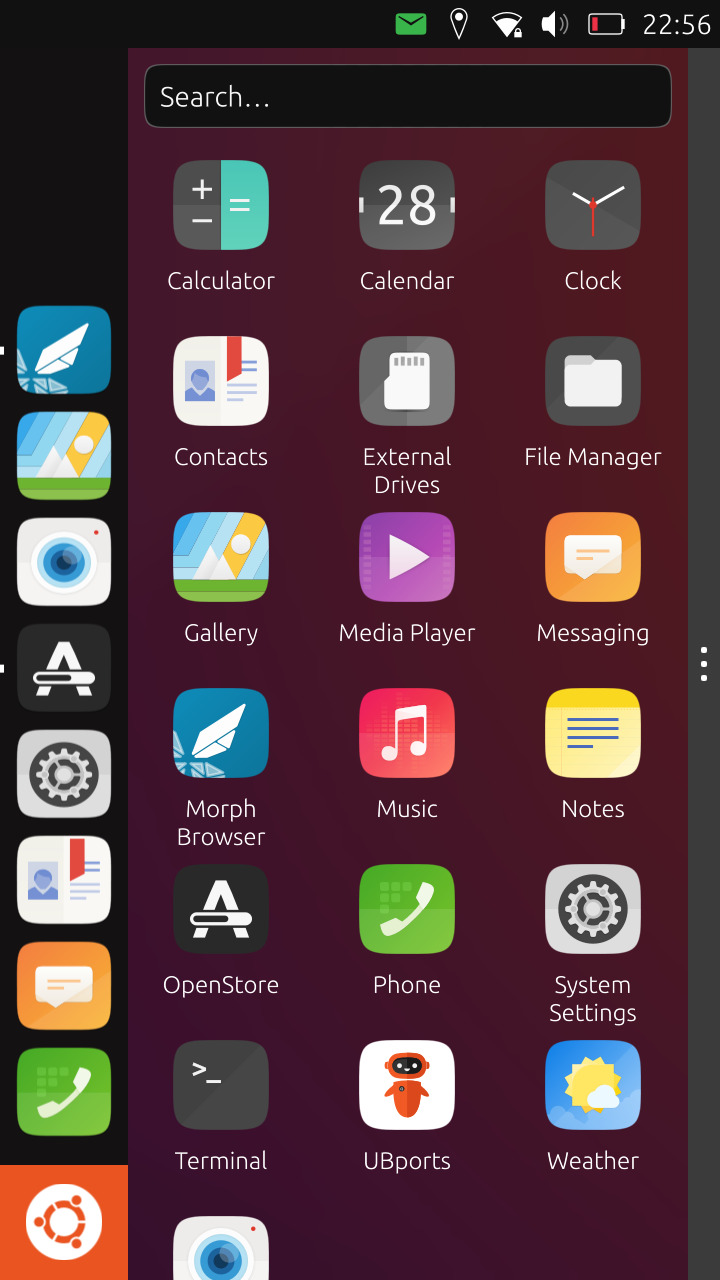The height and width of the screenshot is (1280, 720).
Task: Open the Terminal app
Action: point(221,1086)
